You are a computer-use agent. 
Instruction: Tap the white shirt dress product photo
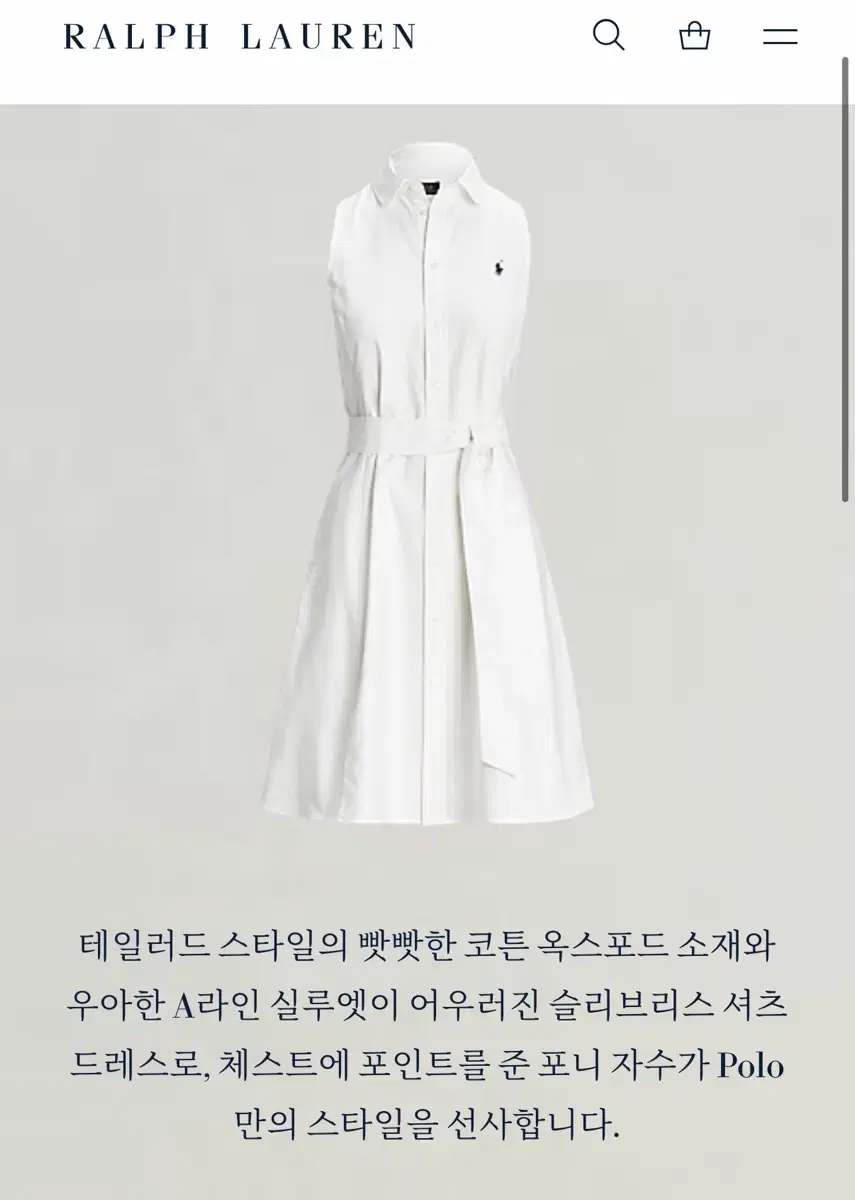[428, 480]
